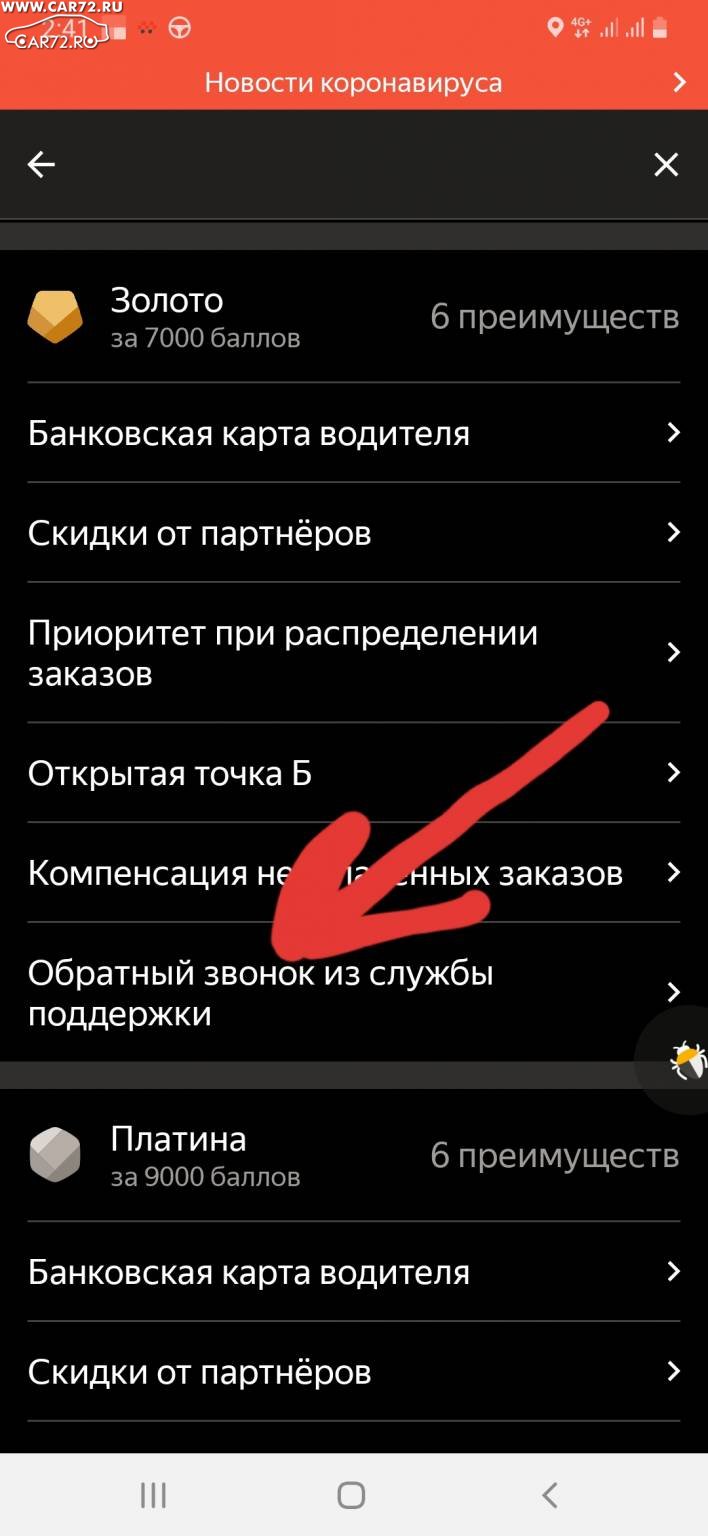Go back with the arrow icon
This screenshot has height=1536, width=708.
[x=41, y=165]
